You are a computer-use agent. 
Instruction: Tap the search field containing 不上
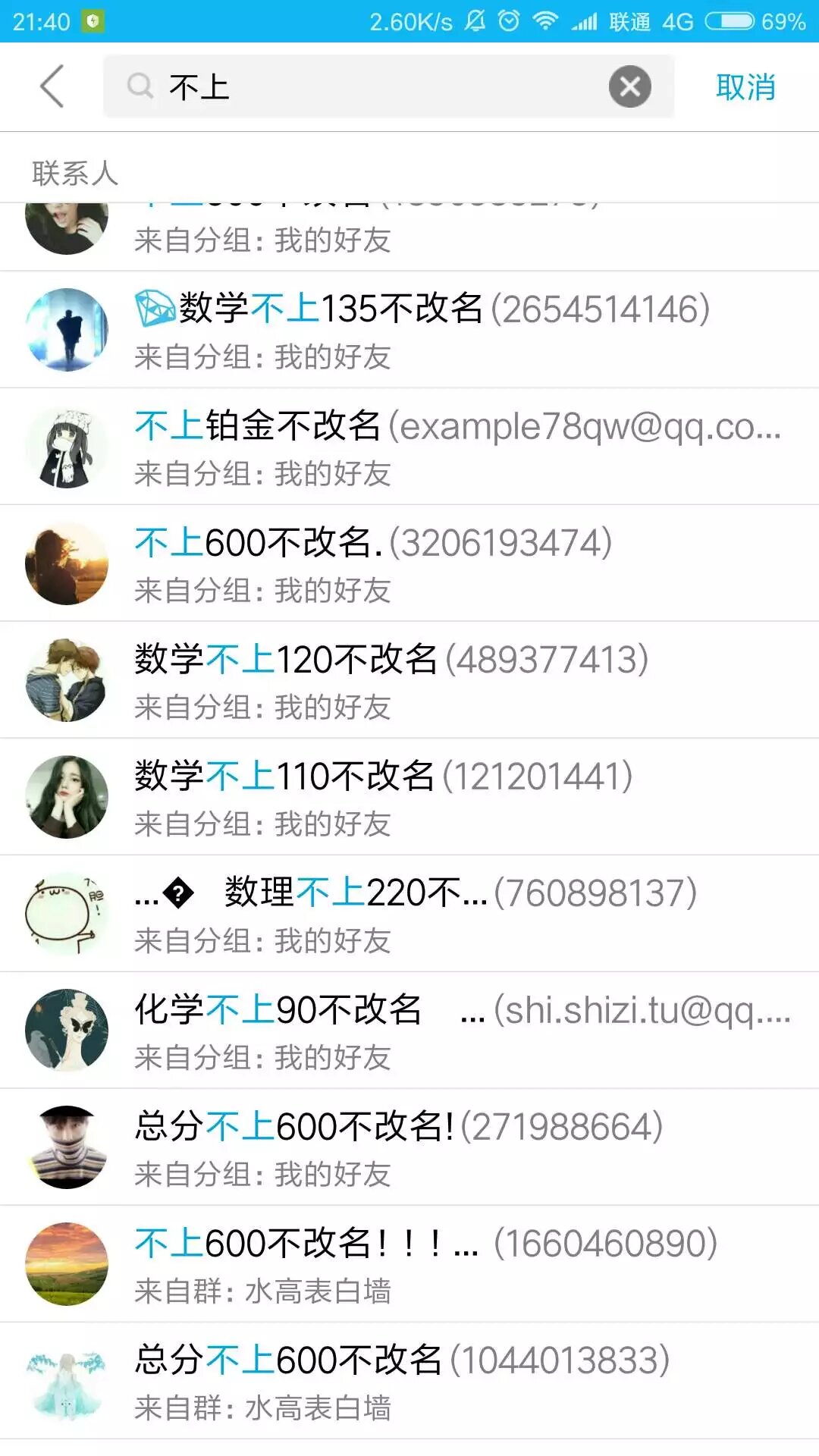tap(388, 86)
